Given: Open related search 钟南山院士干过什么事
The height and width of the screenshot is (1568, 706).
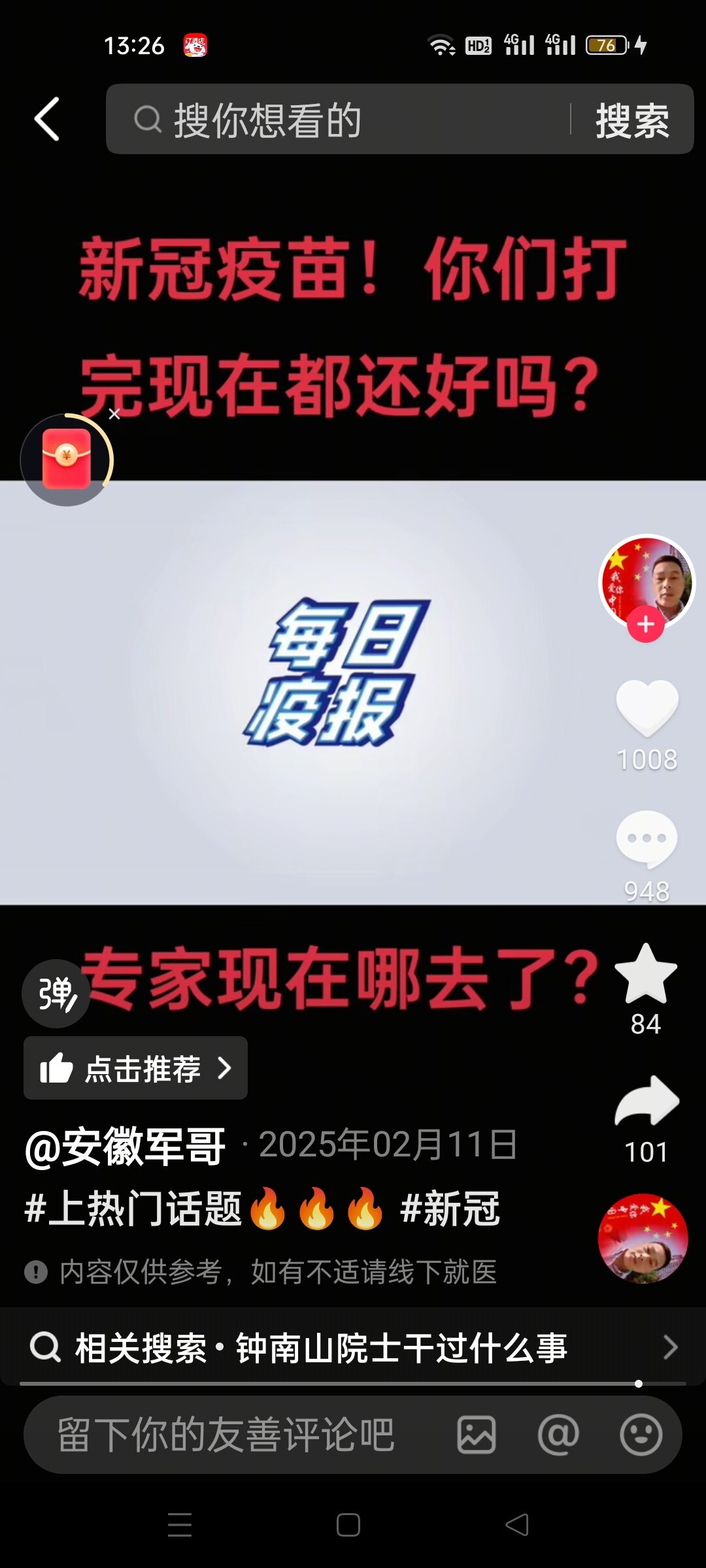Looking at the screenshot, I should (353, 1347).
